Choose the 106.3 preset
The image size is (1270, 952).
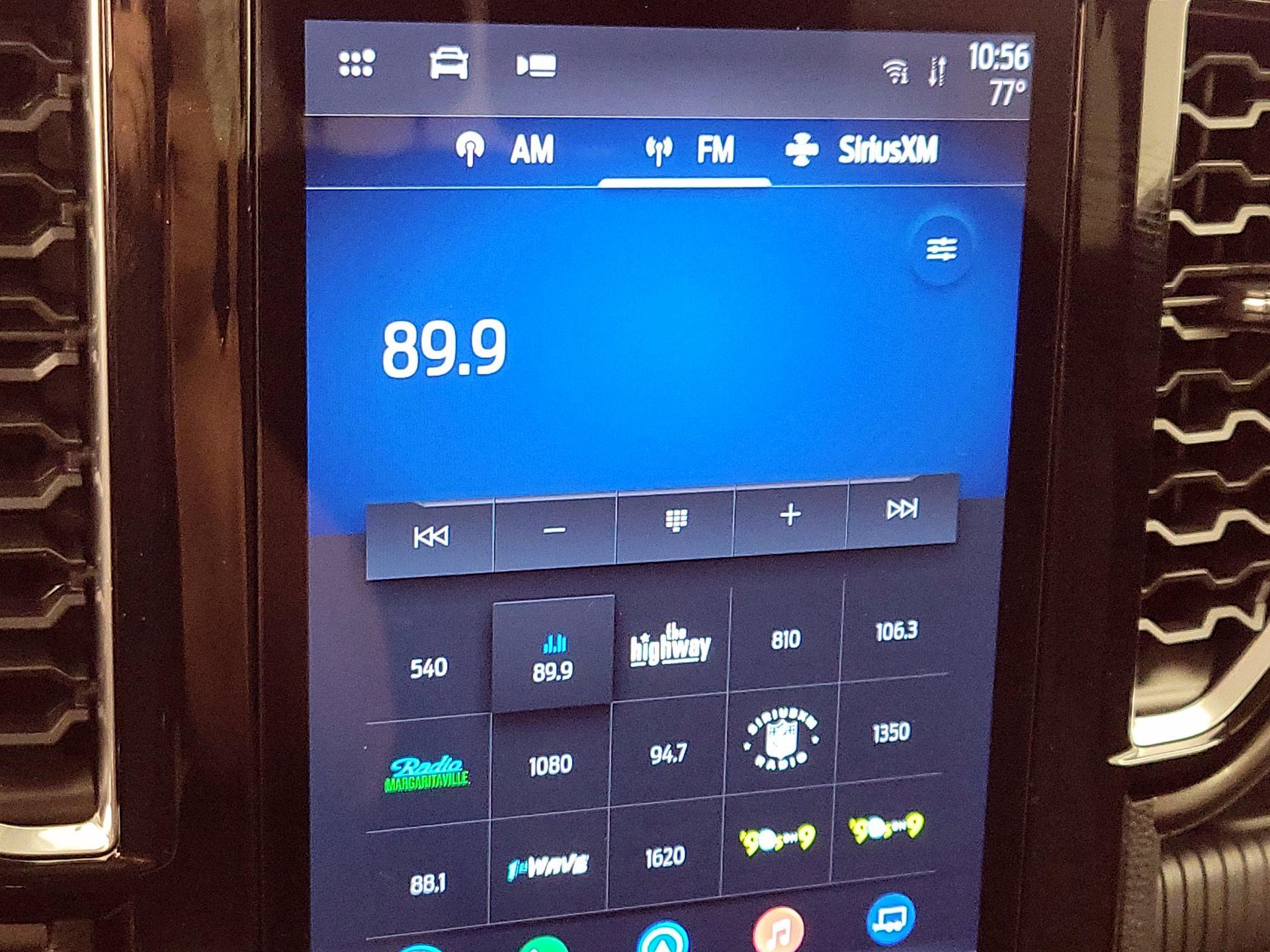tap(896, 631)
